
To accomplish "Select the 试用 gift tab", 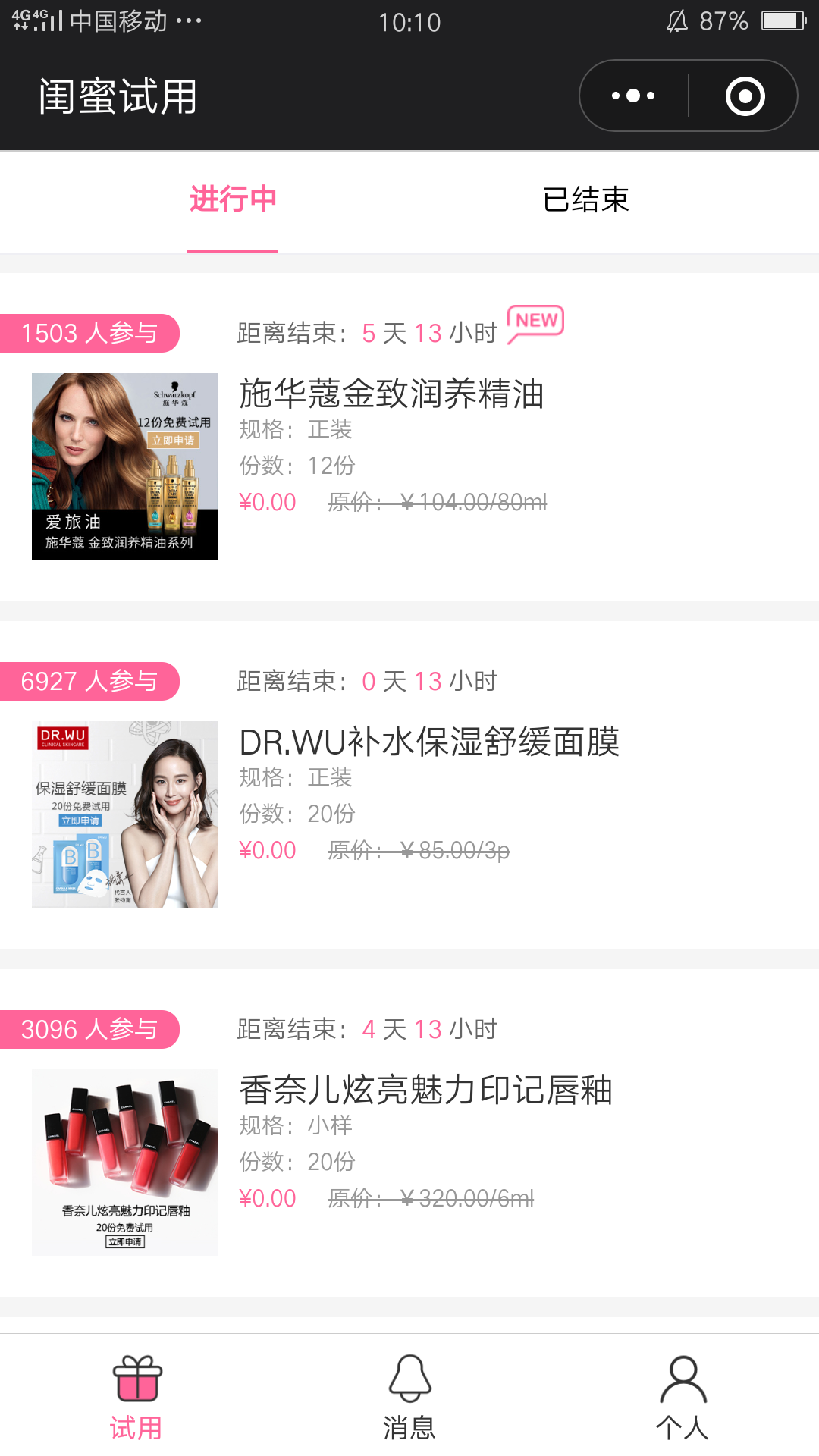I will 136,1397.
